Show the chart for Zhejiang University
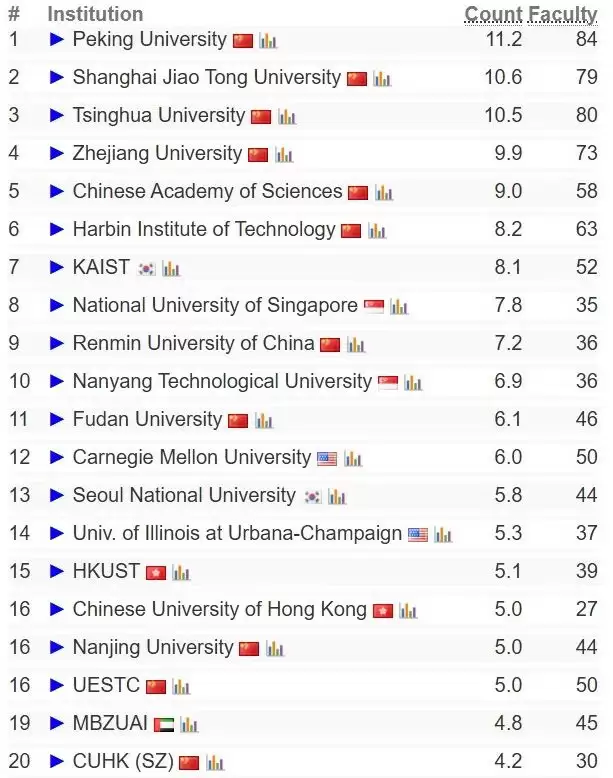Viewport: 613px width, 778px height. click(284, 155)
